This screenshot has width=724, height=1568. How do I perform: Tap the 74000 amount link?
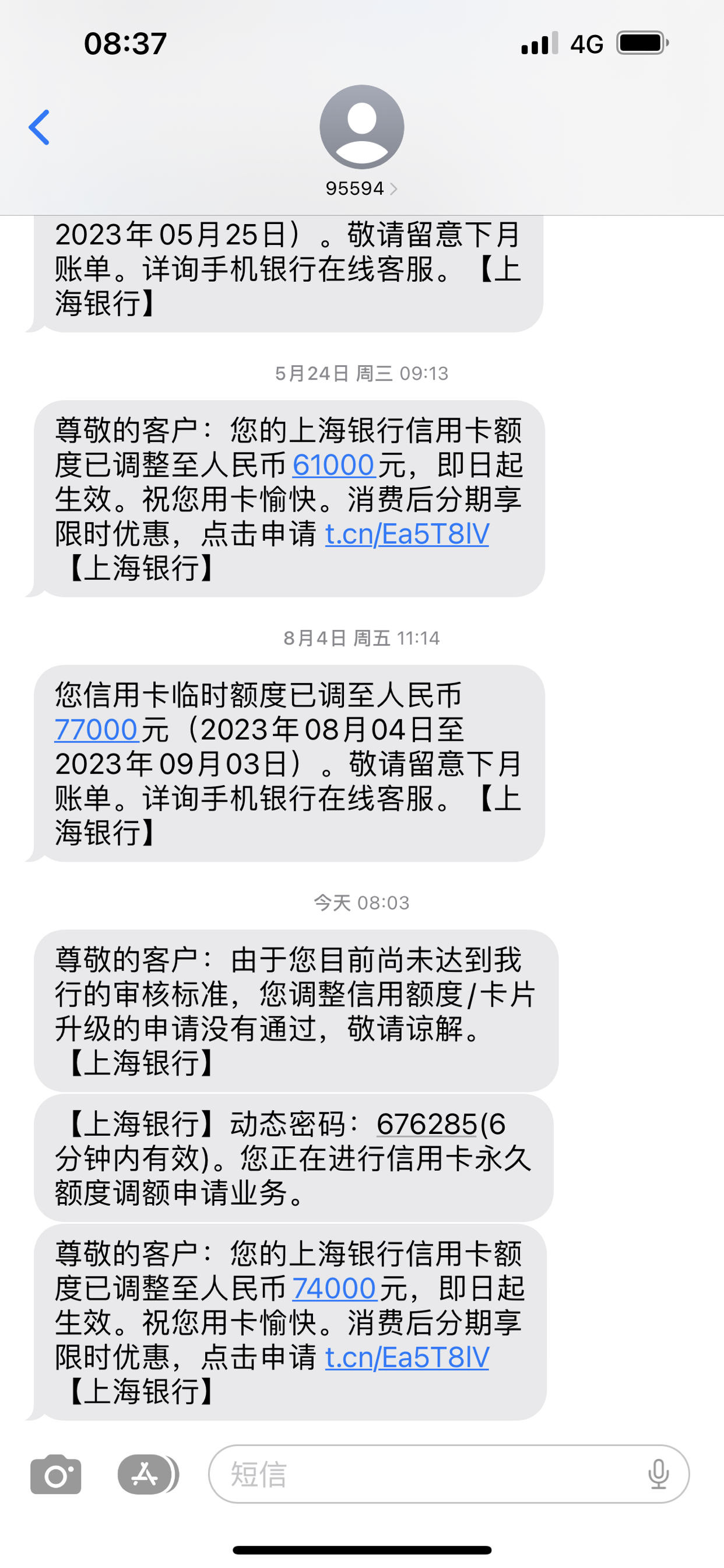click(334, 1289)
